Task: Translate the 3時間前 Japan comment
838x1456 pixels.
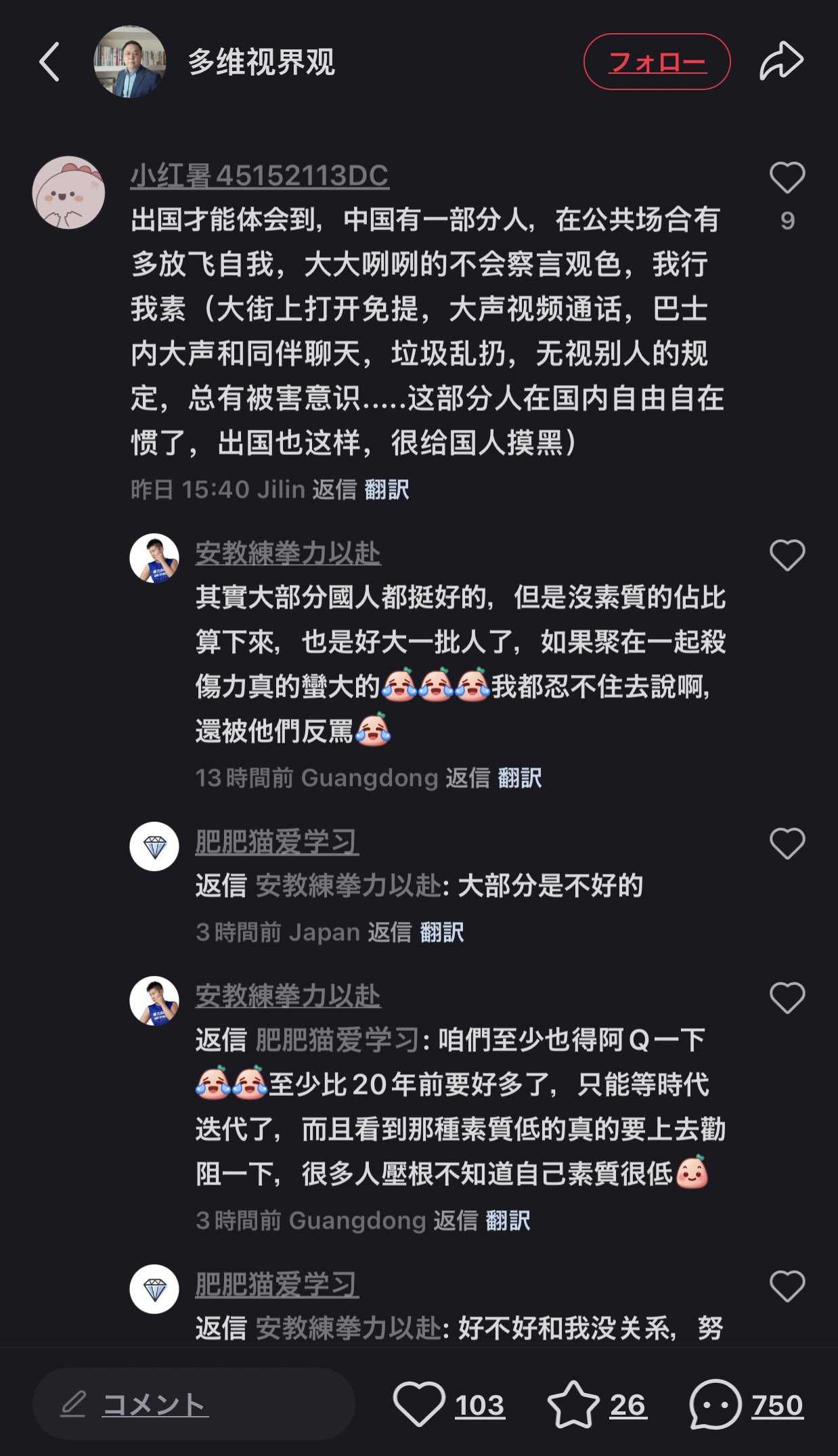Action: pyautogui.click(x=442, y=932)
